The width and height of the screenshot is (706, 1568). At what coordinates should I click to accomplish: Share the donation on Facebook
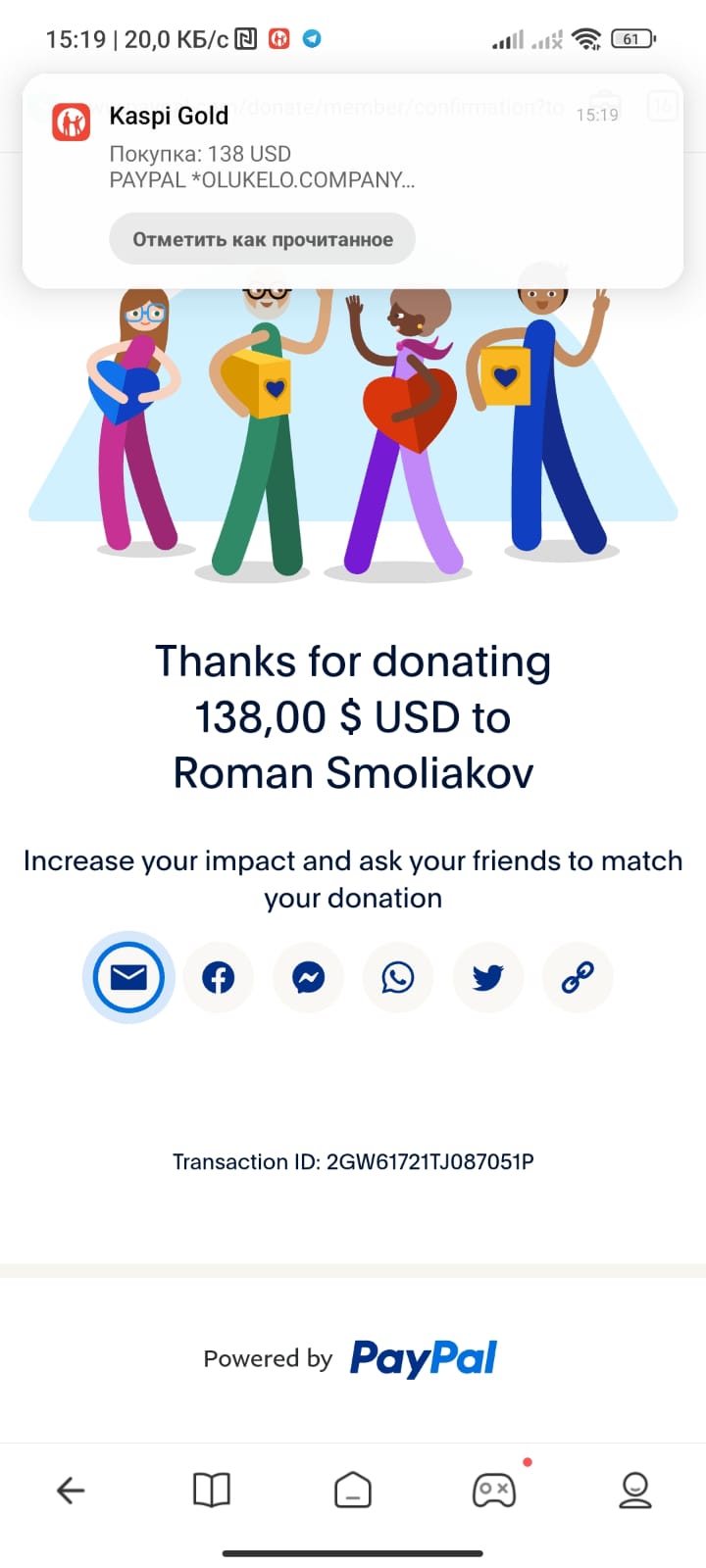[x=218, y=977]
